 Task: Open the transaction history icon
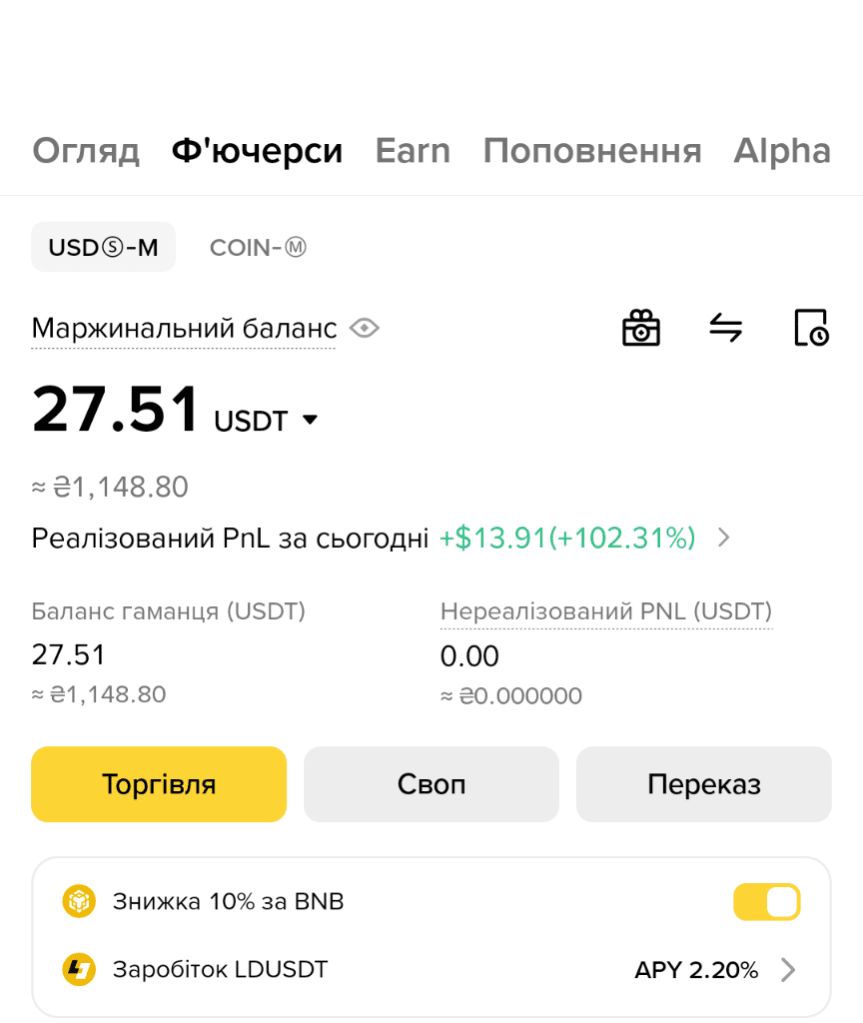click(810, 328)
